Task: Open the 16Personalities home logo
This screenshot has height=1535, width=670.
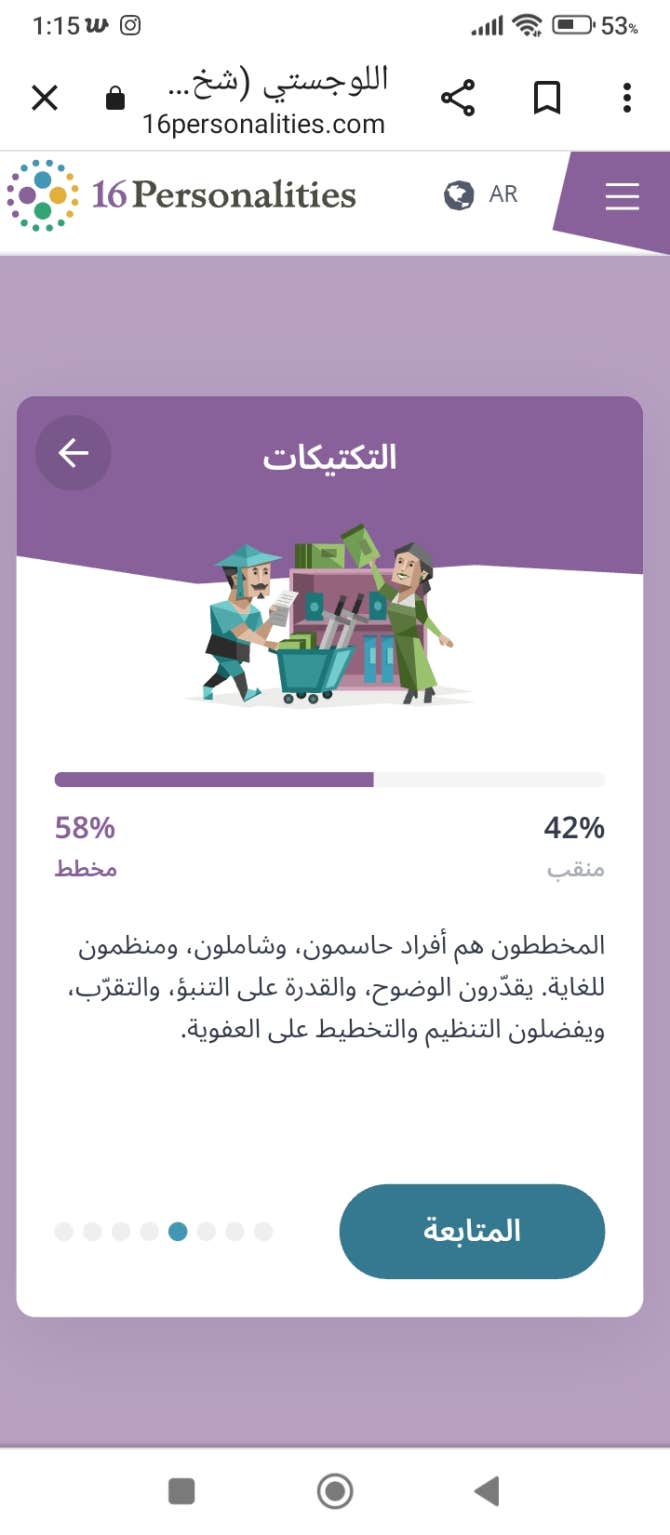Action: (182, 194)
